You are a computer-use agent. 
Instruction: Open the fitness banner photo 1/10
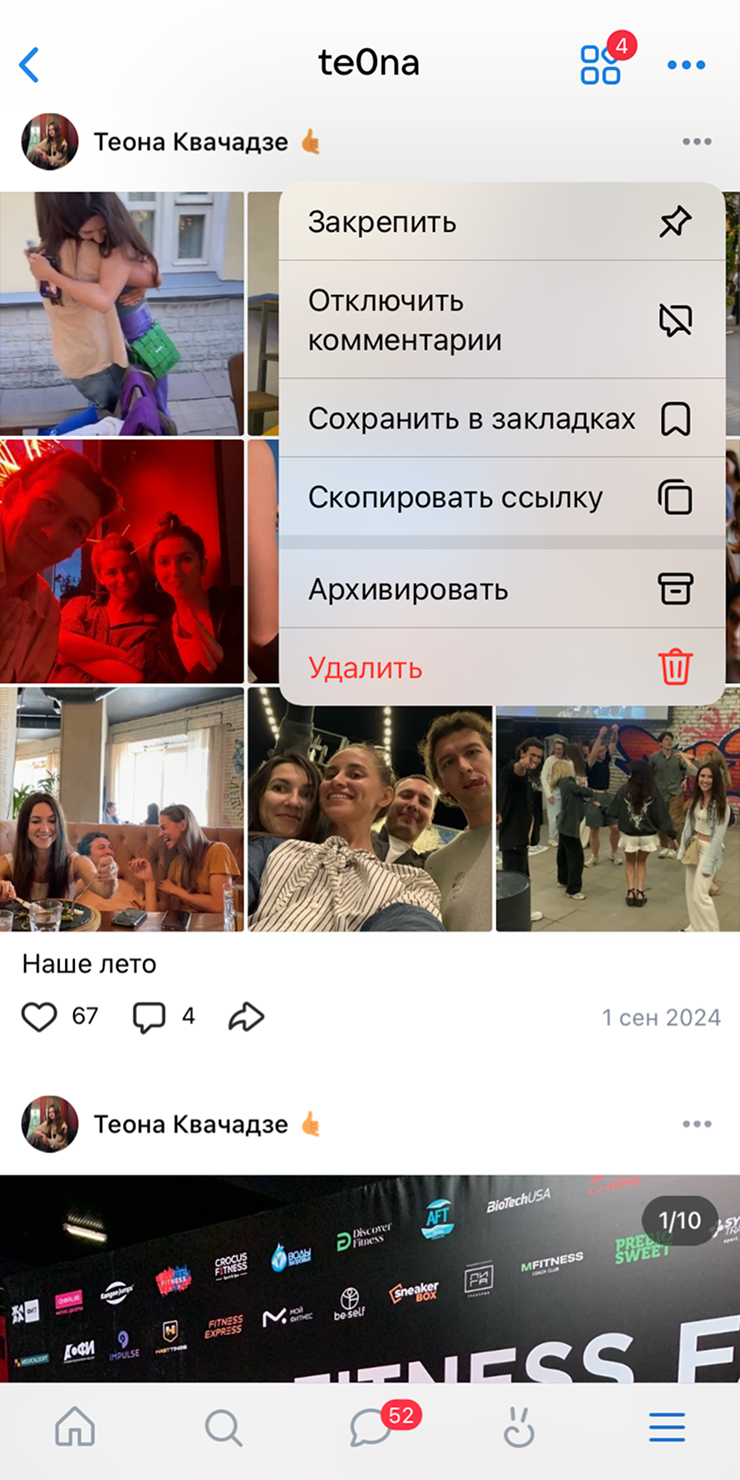coord(370,1280)
